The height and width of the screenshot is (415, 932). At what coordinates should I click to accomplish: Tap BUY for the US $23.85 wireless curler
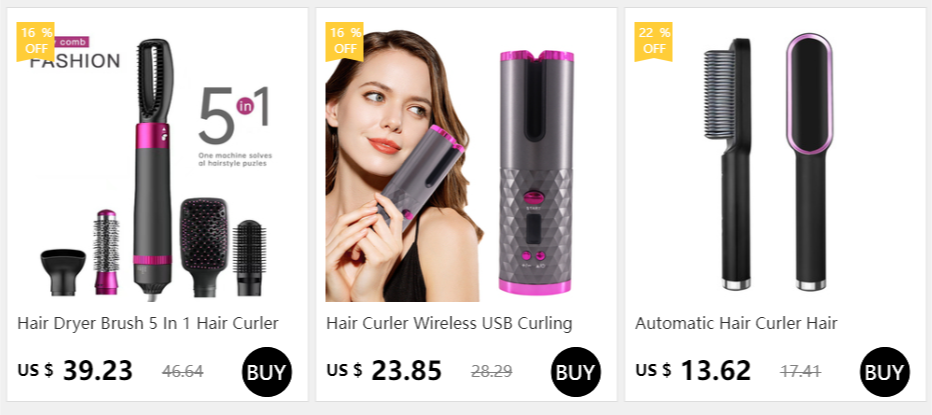[x=576, y=372]
